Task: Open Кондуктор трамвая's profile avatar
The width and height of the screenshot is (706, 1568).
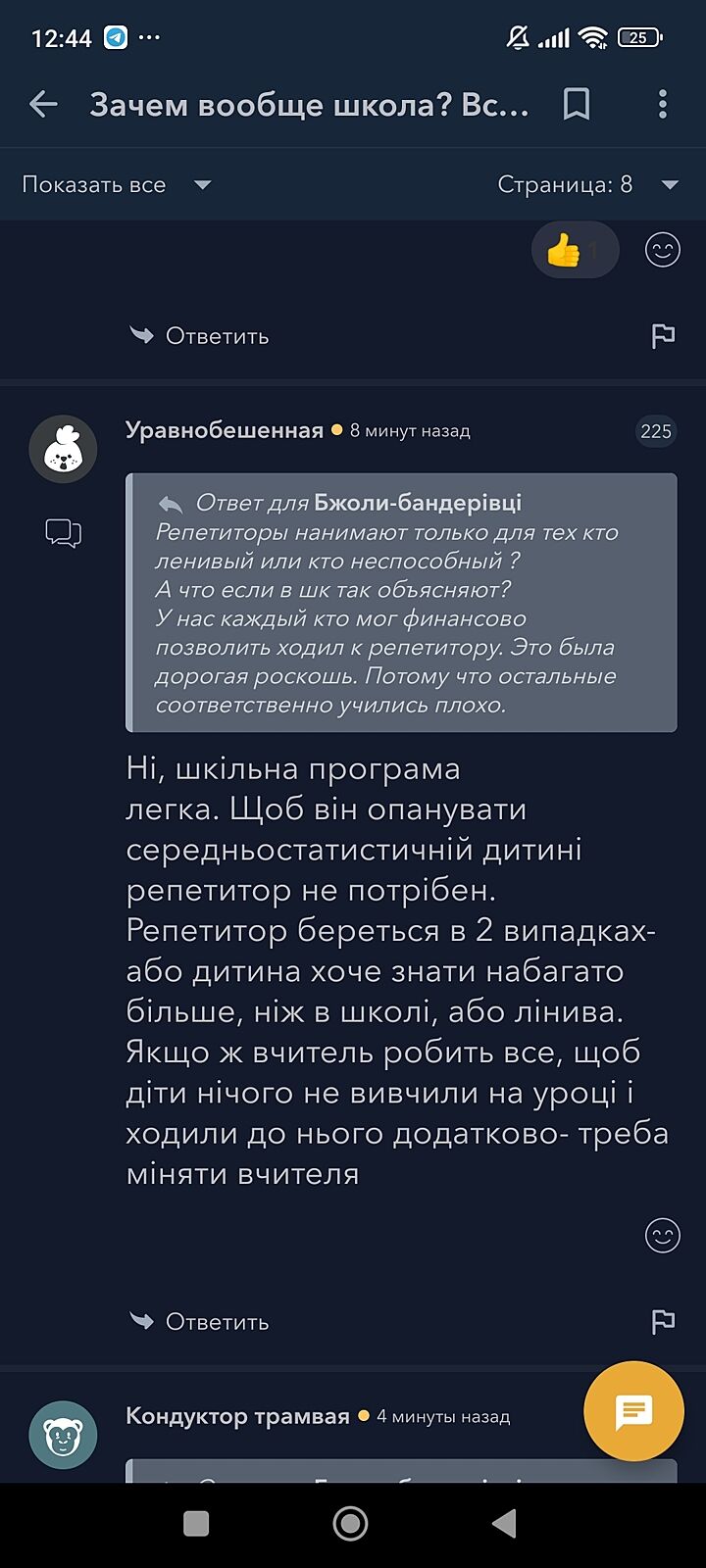Action: [63, 1435]
